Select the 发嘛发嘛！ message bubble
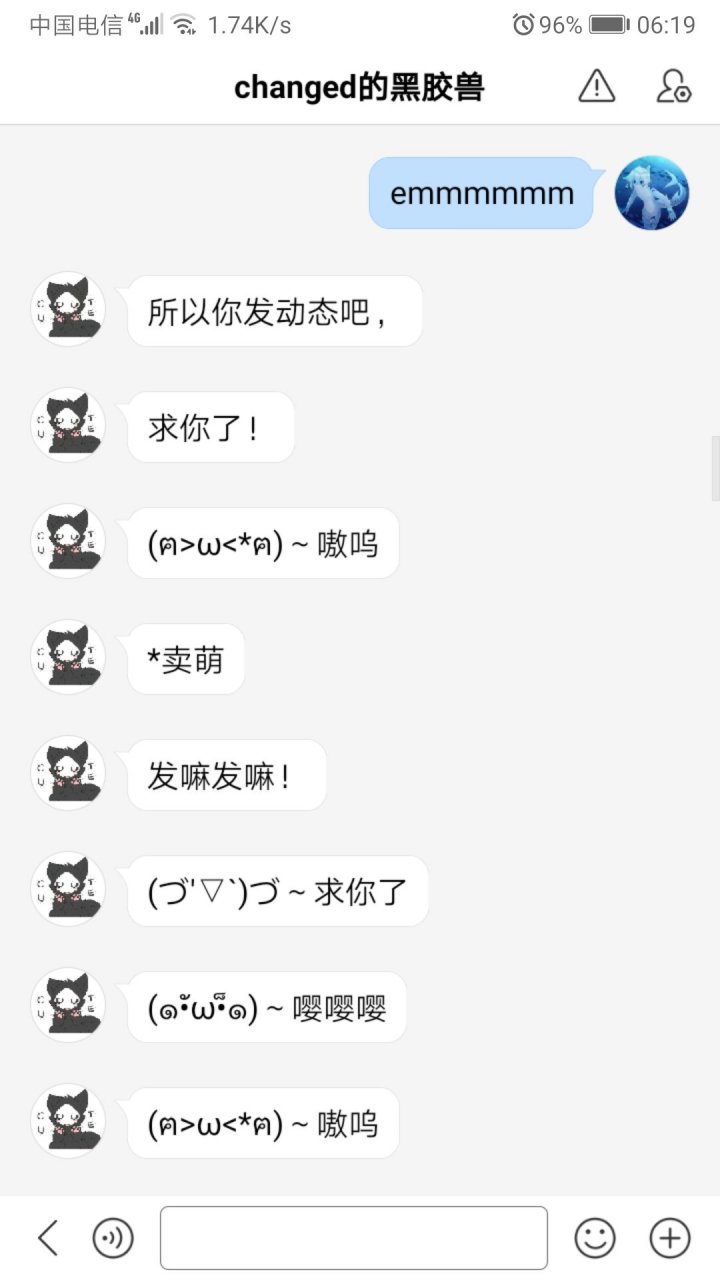720x1280 pixels. pos(226,775)
